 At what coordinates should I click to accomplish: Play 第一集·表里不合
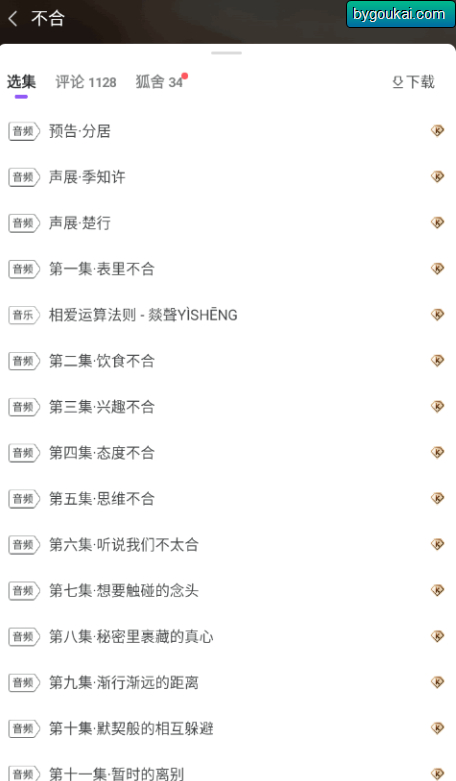[228, 269]
